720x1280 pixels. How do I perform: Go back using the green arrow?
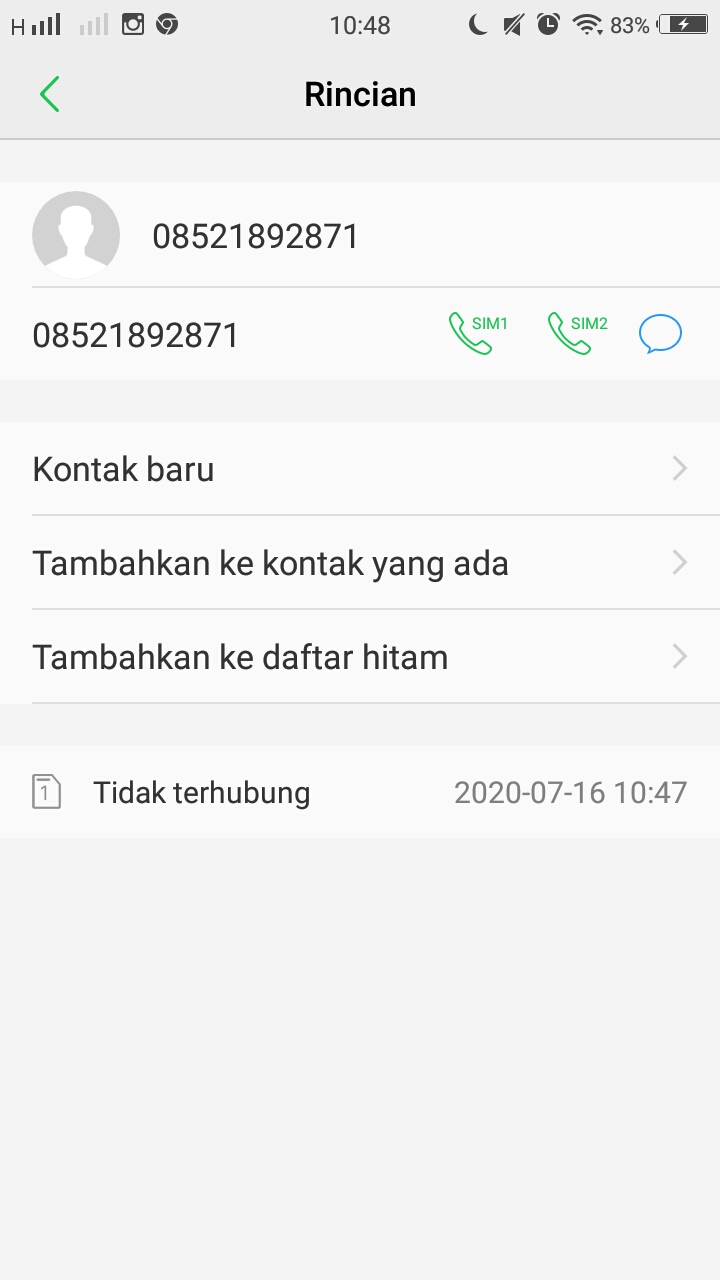click(50, 95)
